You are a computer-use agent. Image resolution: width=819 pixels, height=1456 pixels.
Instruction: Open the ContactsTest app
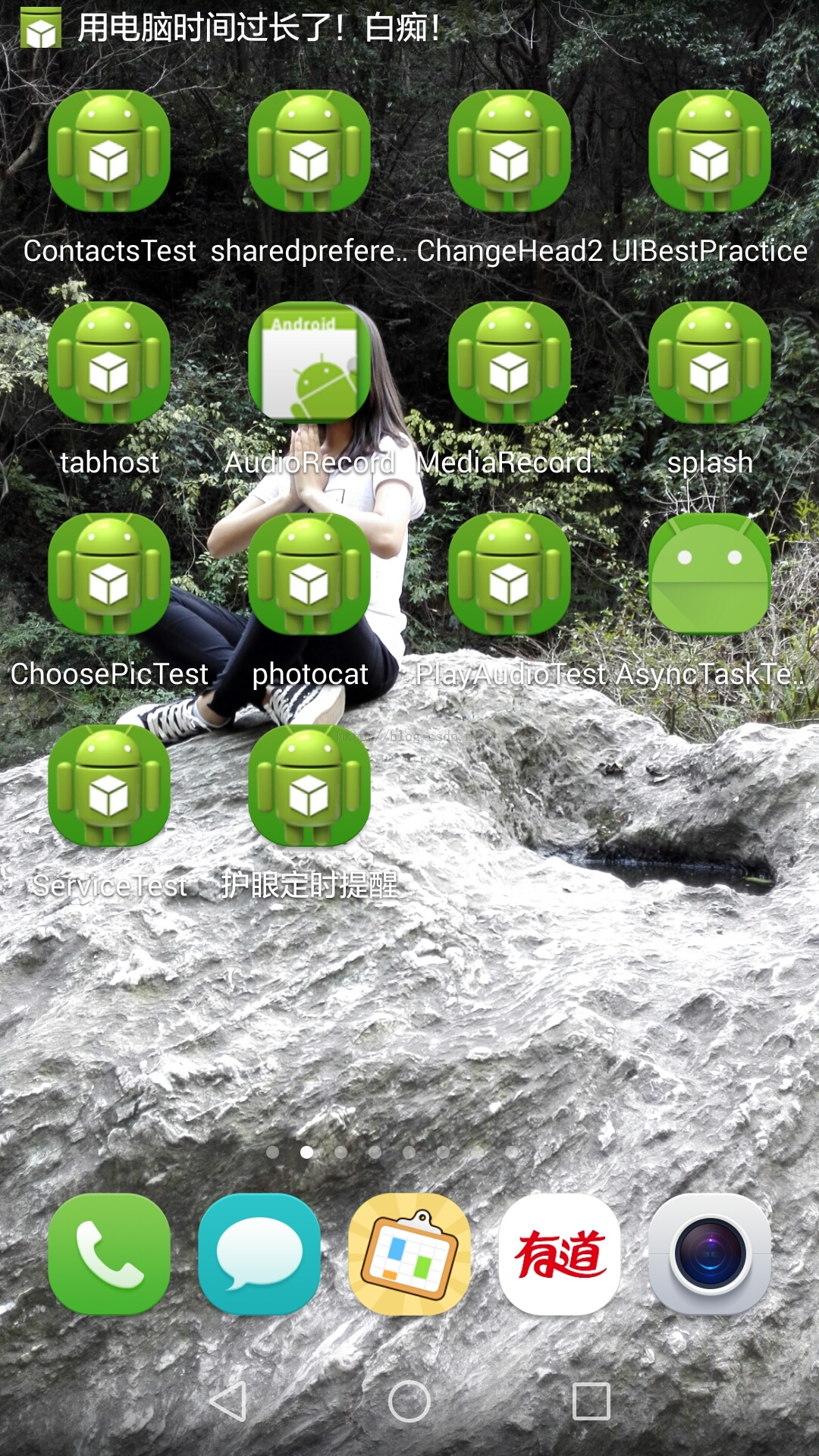tap(109, 152)
